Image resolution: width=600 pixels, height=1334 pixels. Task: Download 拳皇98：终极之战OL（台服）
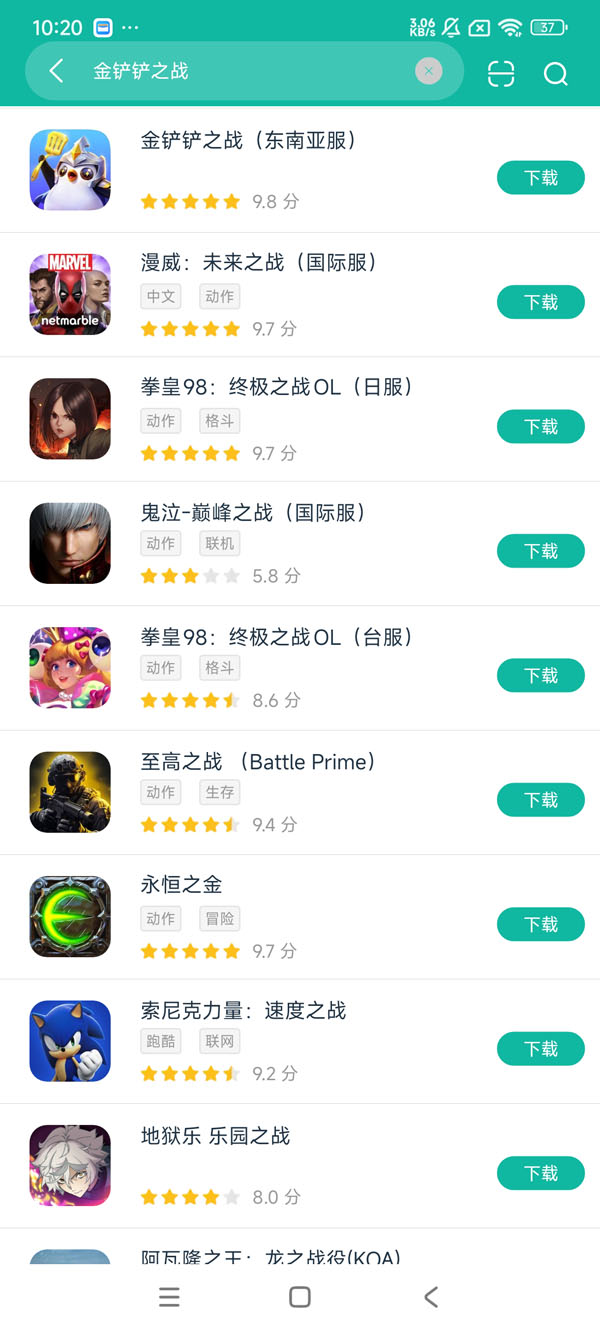(x=540, y=676)
